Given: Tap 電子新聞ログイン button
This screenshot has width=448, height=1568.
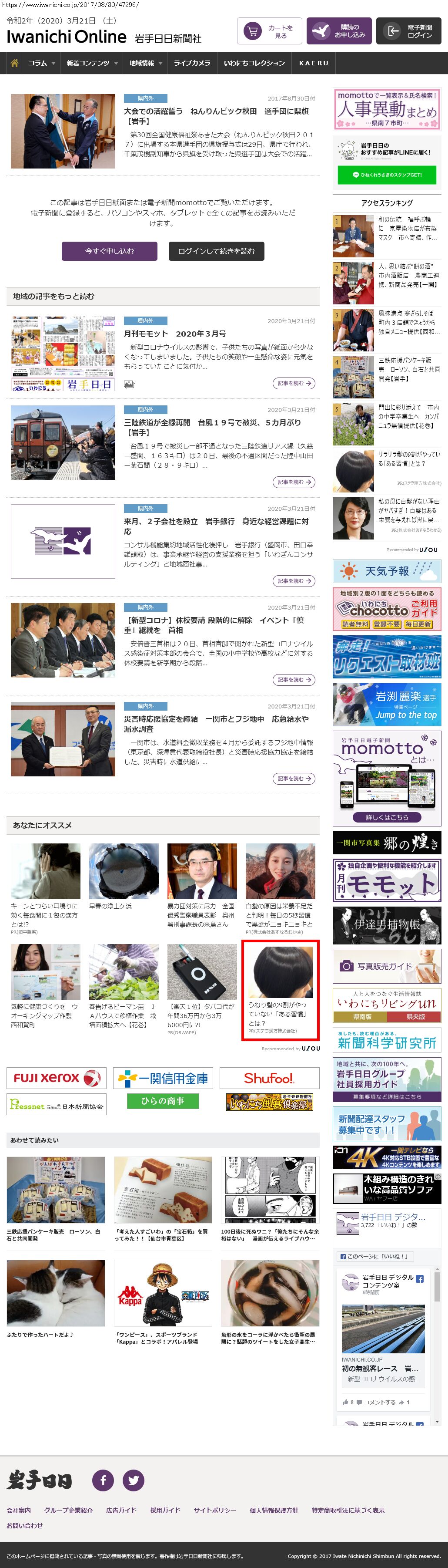Looking at the screenshot, I should (x=408, y=31).
